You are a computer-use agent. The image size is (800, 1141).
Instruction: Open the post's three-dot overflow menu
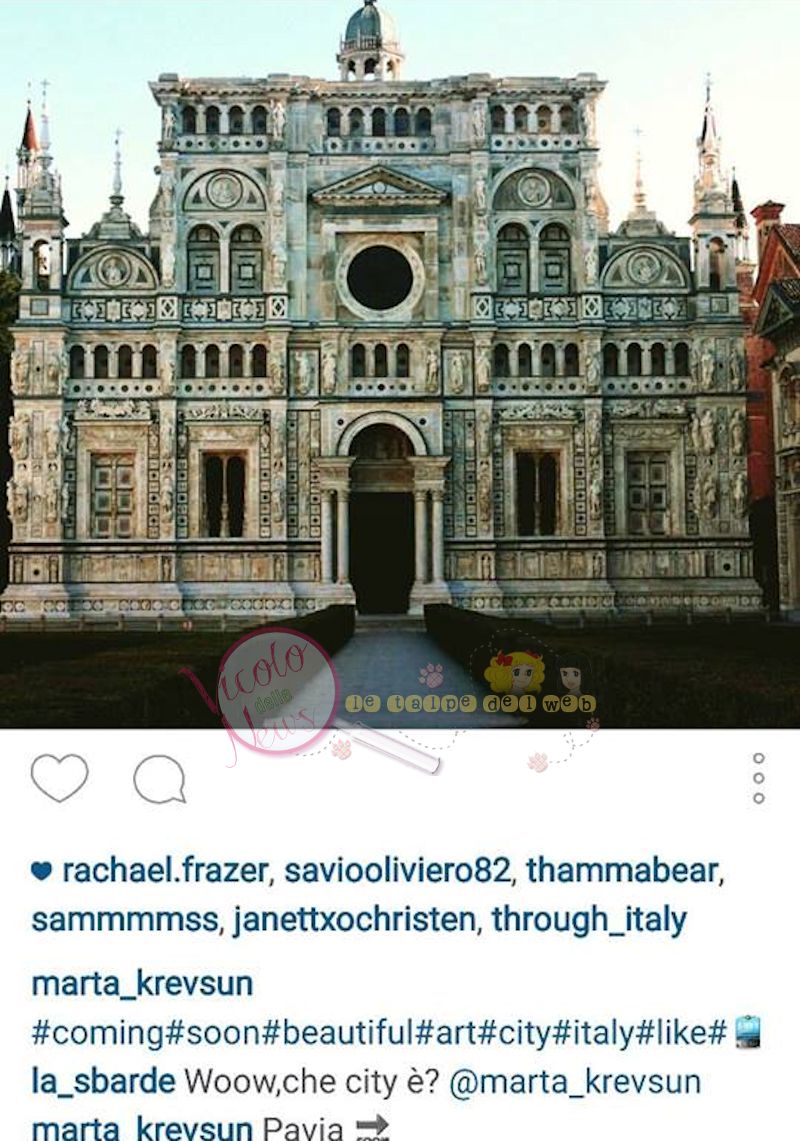point(759,778)
